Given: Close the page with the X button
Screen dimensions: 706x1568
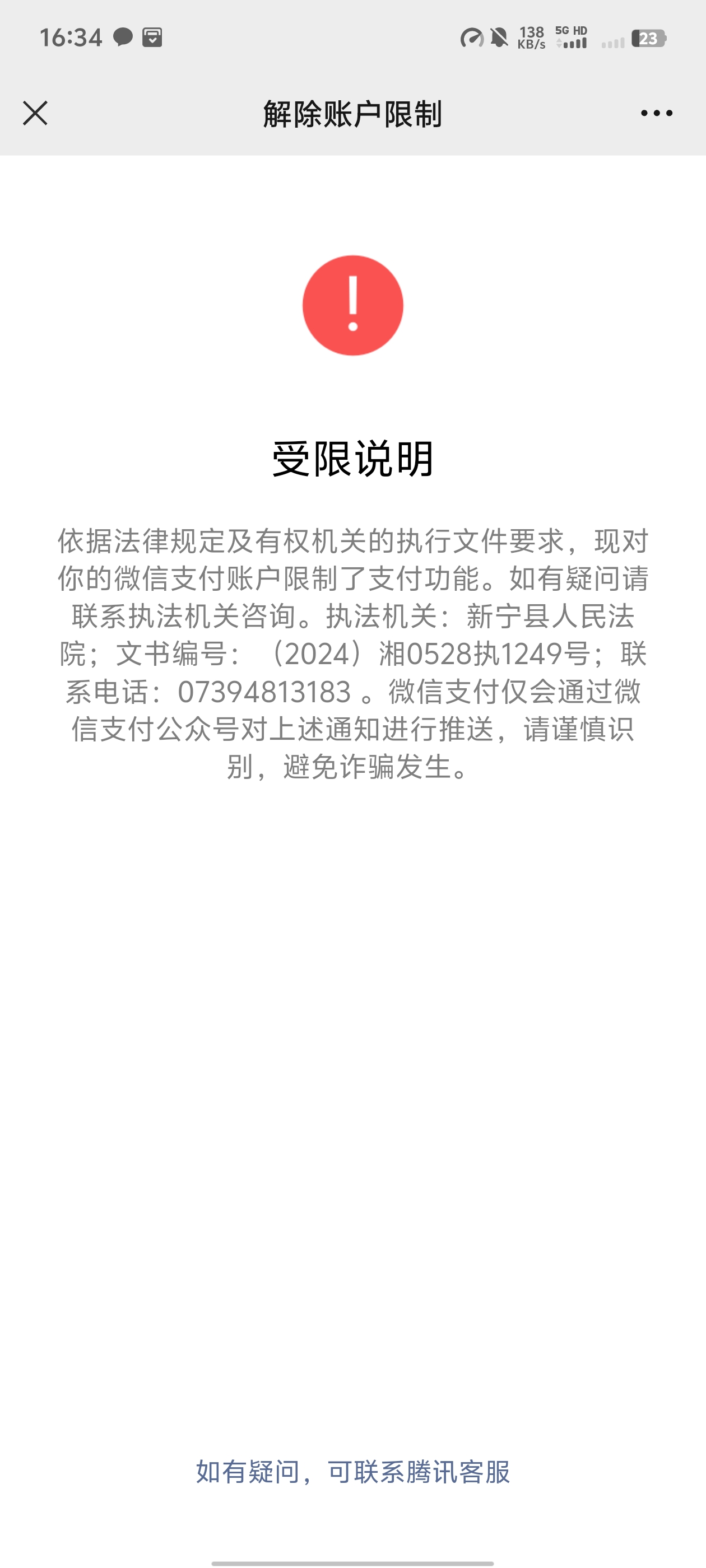Looking at the screenshot, I should click(35, 113).
